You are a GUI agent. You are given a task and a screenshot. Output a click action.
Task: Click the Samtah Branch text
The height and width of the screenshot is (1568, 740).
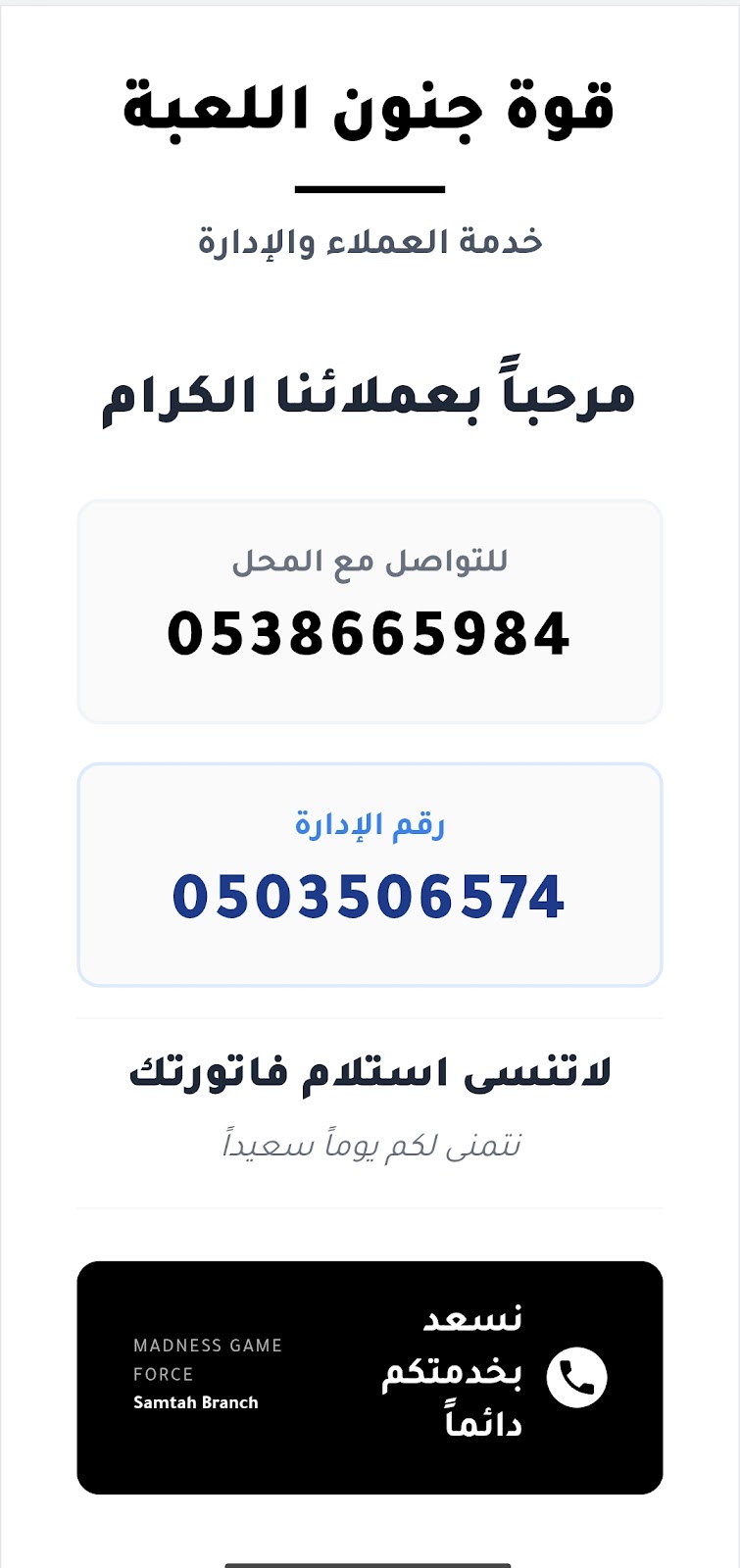[x=194, y=1401]
